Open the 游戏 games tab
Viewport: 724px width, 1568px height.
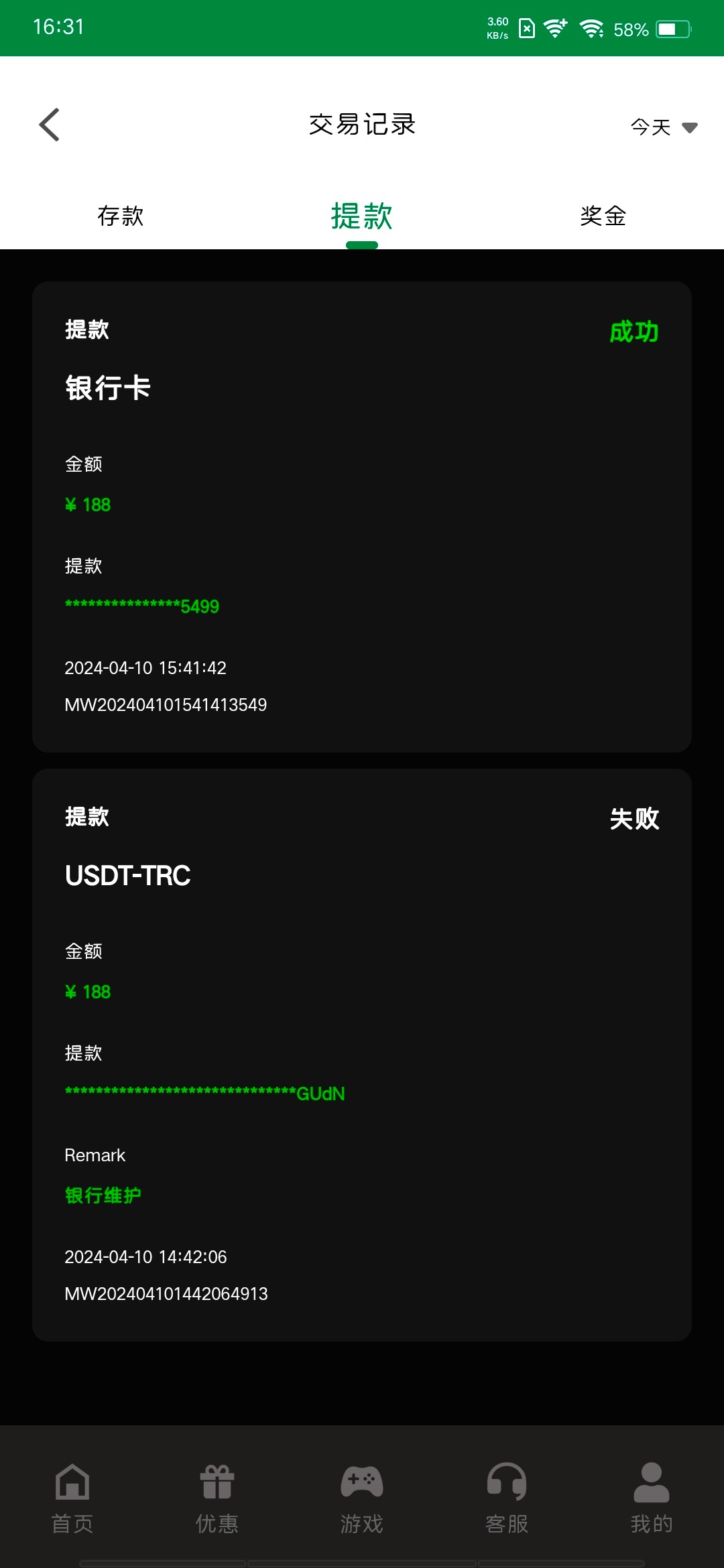pos(362,1498)
